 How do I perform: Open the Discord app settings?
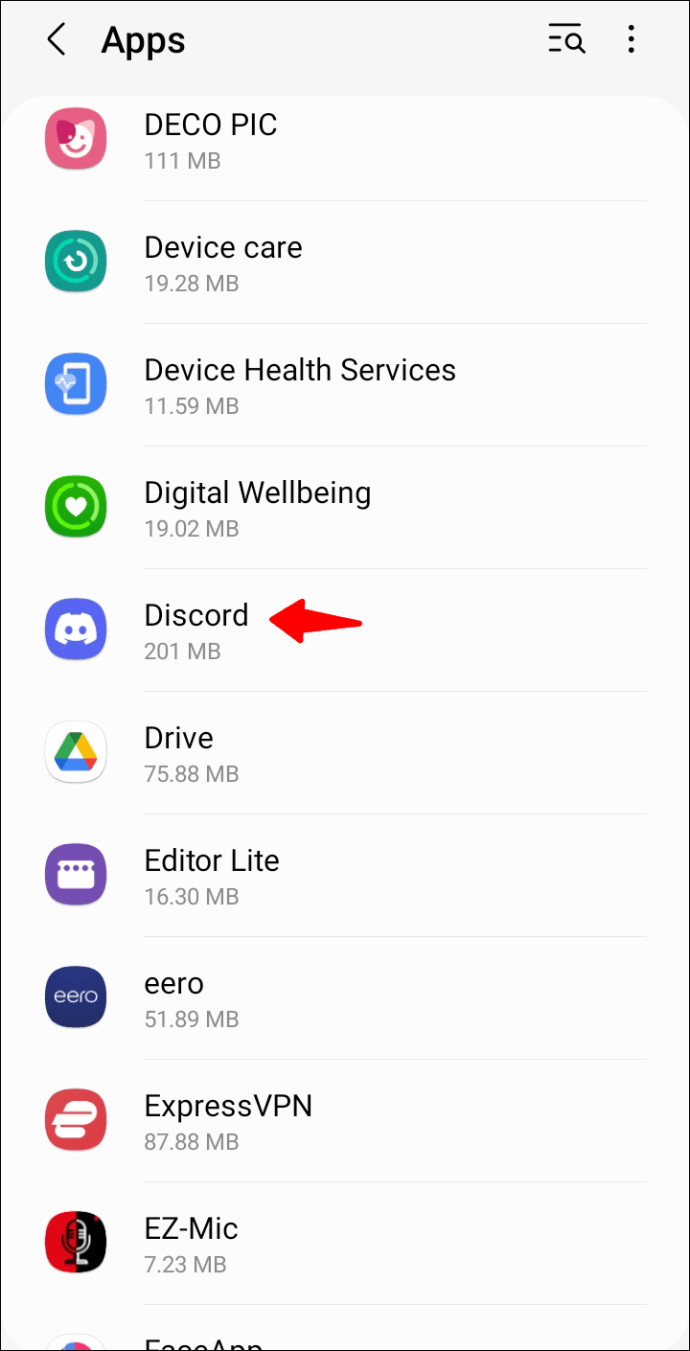[345, 631]
